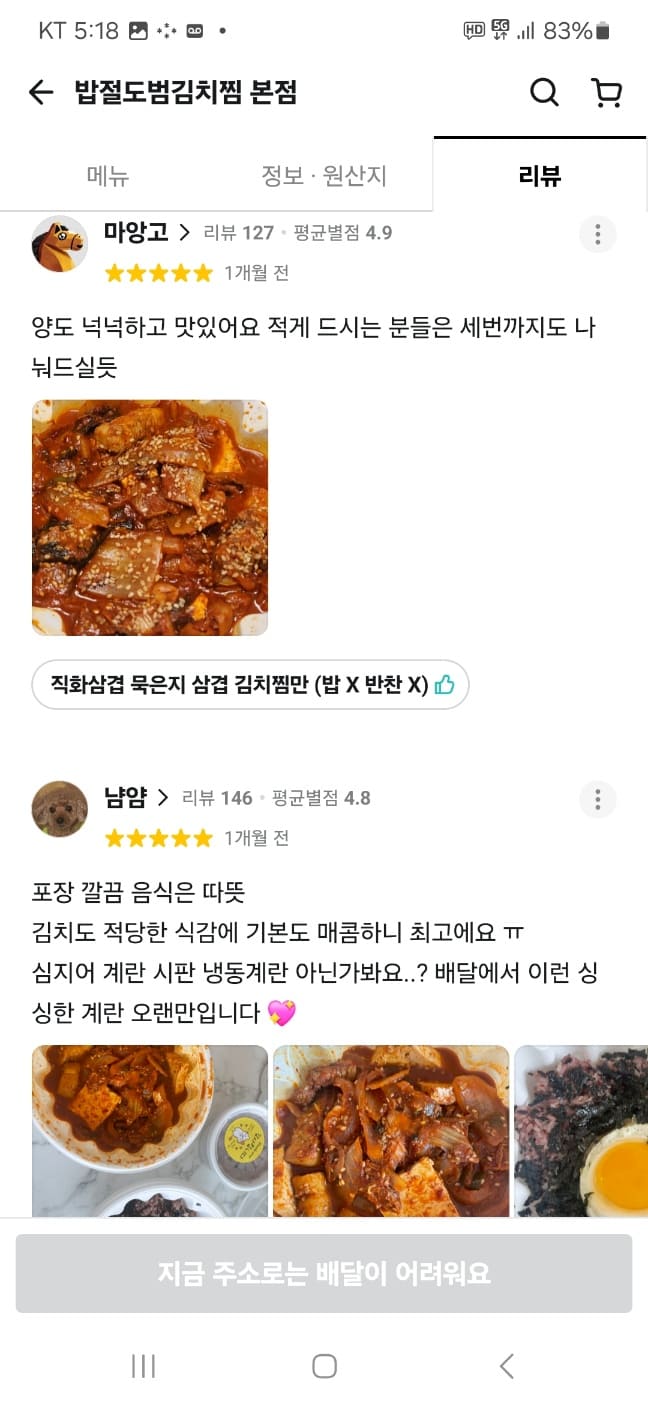The width and height of the screenshot is (648, 1404).
Task: Open the shopping cart
Action: 606,93
